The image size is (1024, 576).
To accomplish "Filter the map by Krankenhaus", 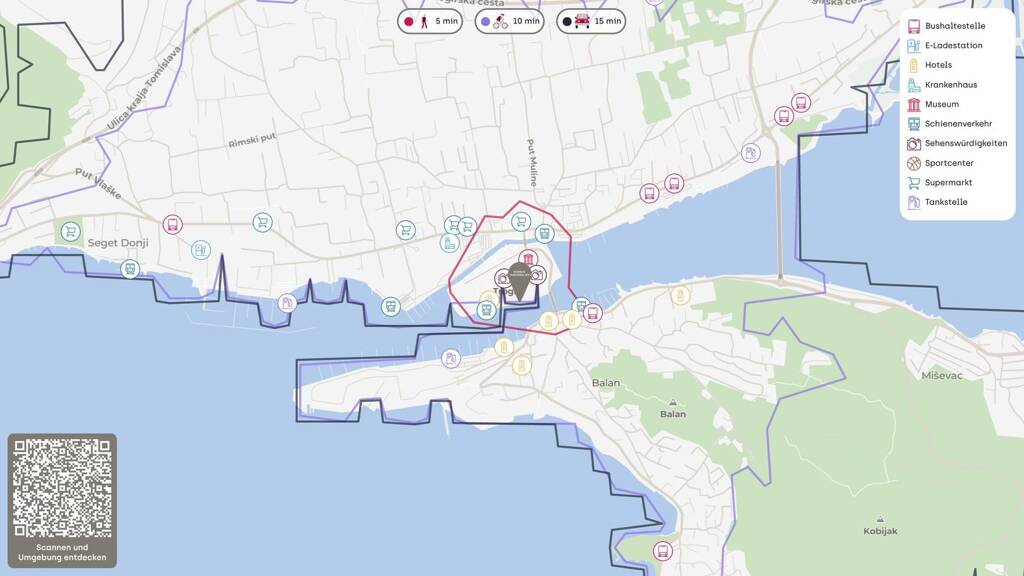I will (x=942, y=85).
